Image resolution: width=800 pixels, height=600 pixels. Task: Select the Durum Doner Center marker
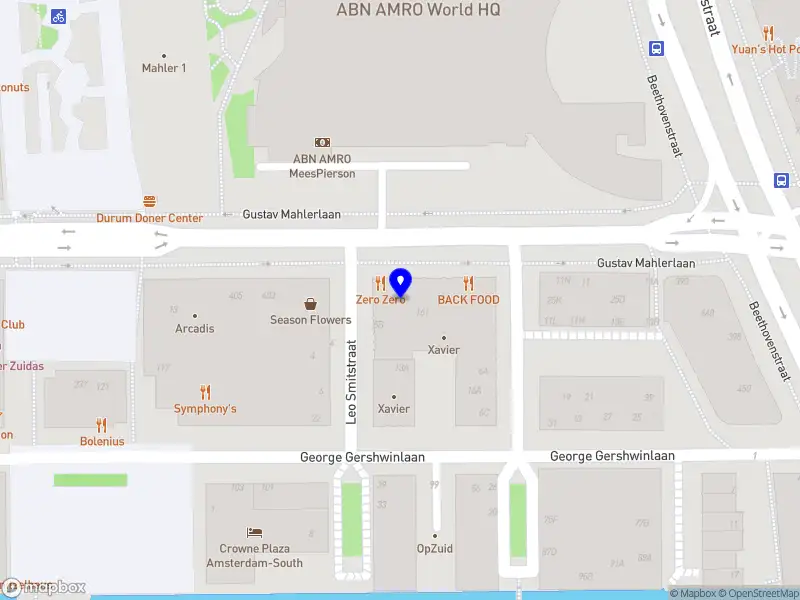(150, 202)
